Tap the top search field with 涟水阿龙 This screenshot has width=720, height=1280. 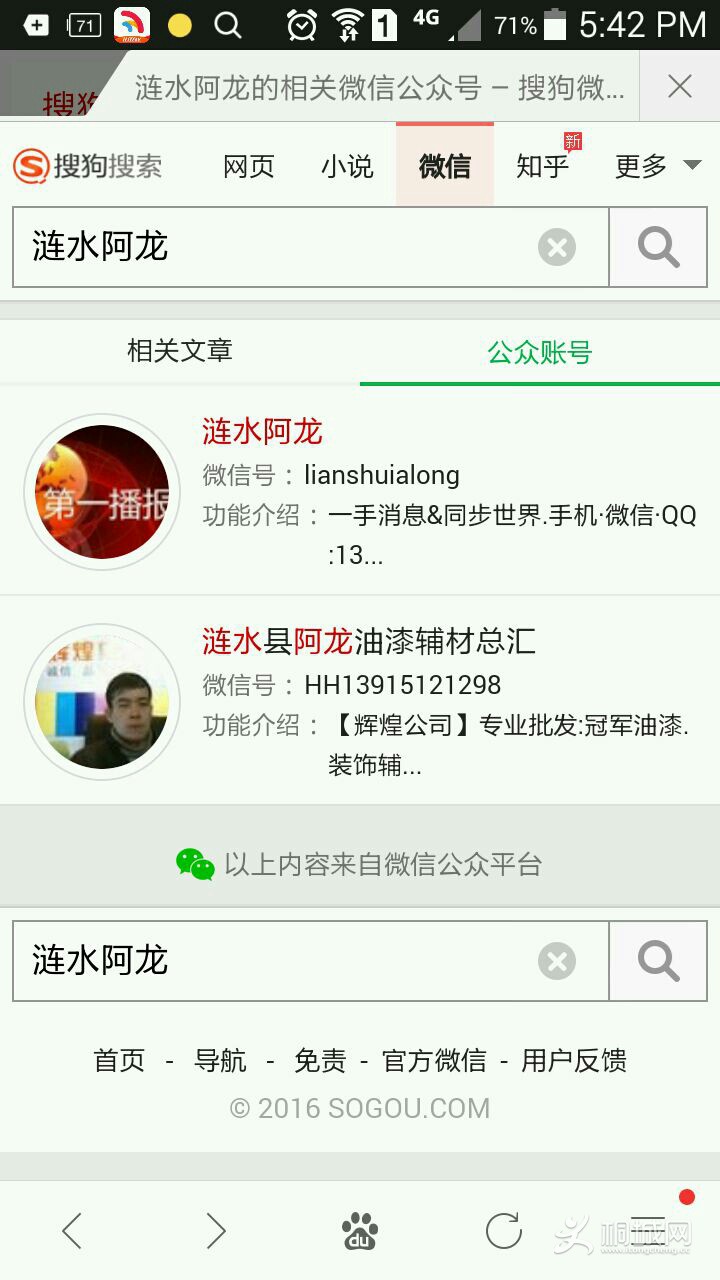[270, 247]
